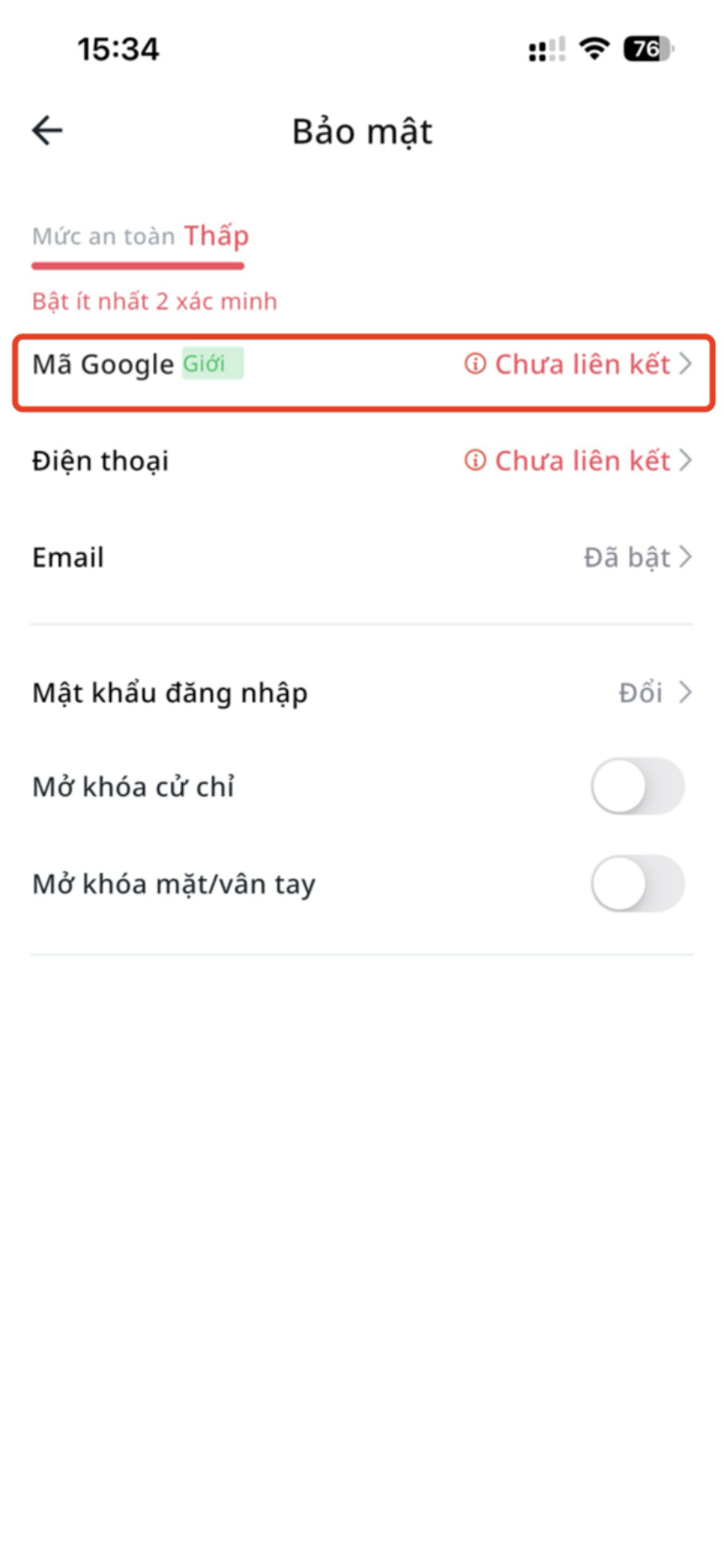Open the Email verification settings
This screenshot has width=724, height=1568.
click(362, 557)
